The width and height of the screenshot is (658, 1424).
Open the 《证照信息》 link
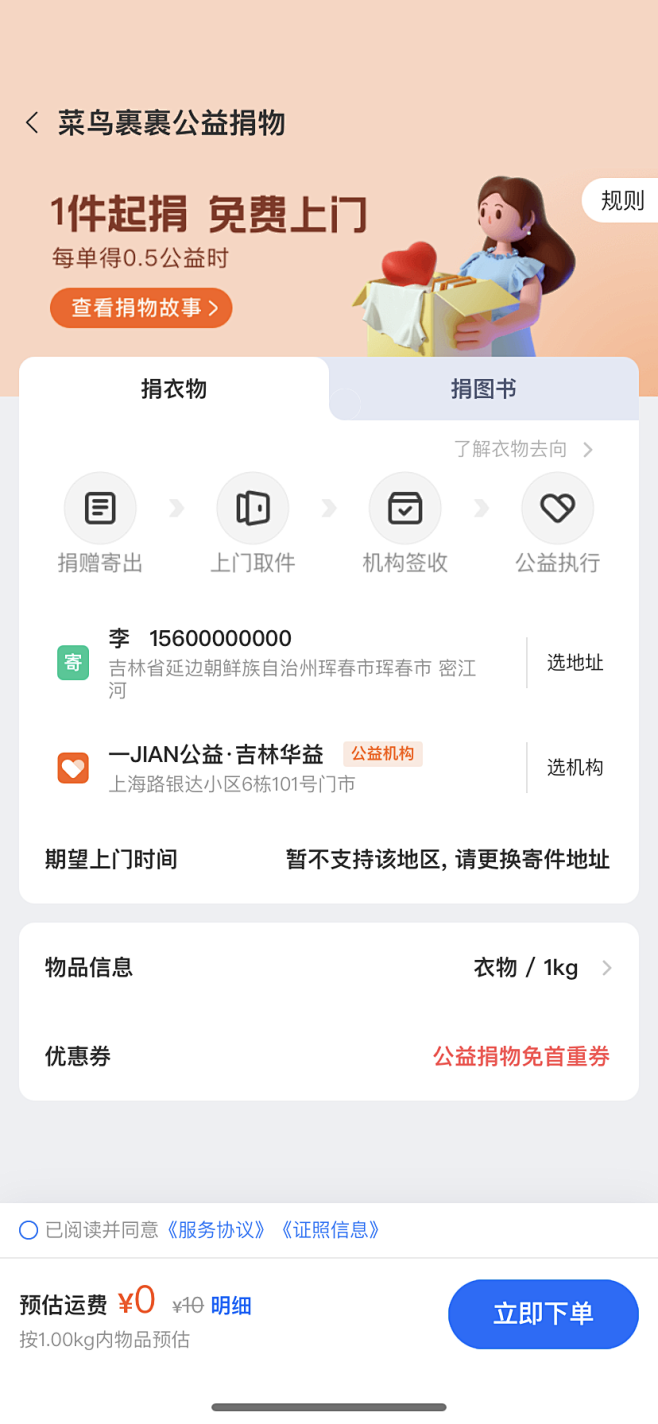[x=331, y=1230]
